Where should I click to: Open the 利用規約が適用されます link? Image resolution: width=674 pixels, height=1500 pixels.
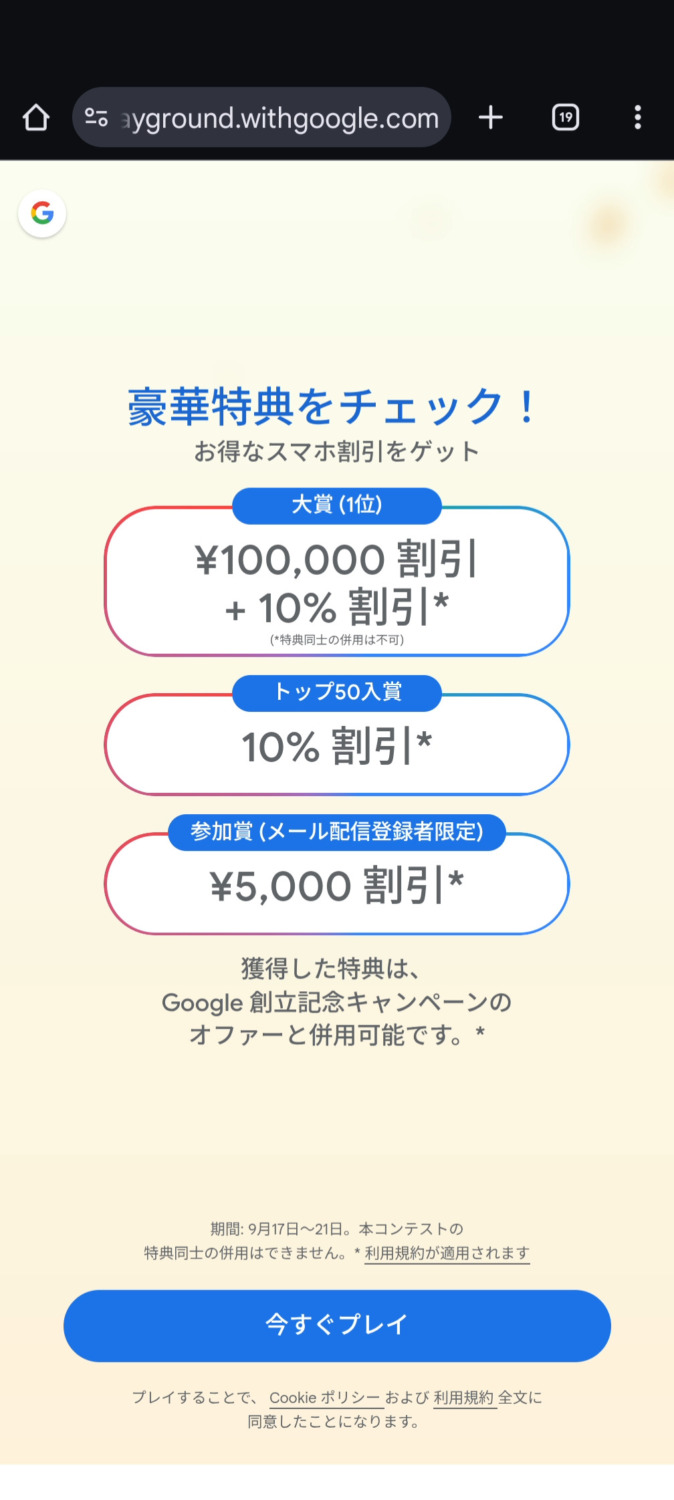pos(447,1253)
